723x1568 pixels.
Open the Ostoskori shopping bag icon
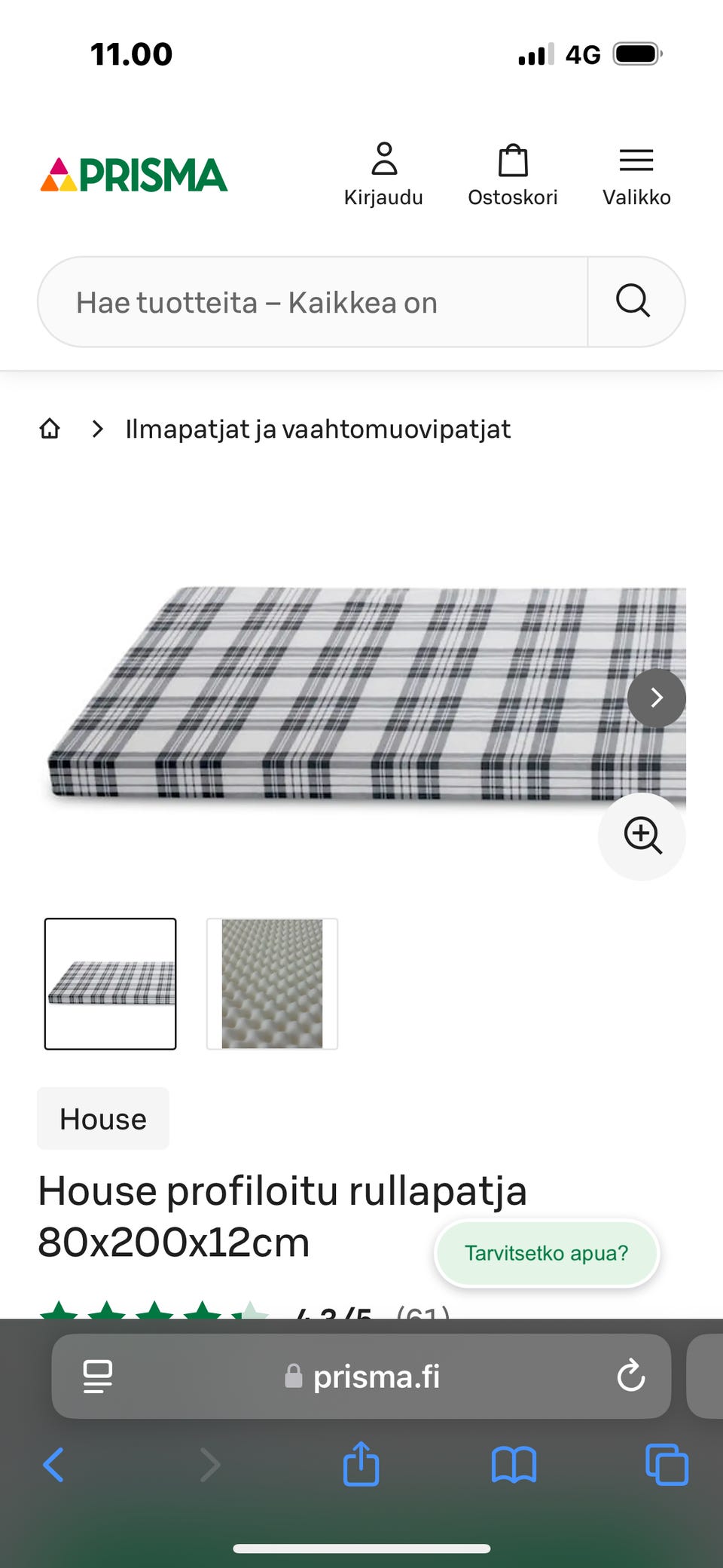click(513, 160)
